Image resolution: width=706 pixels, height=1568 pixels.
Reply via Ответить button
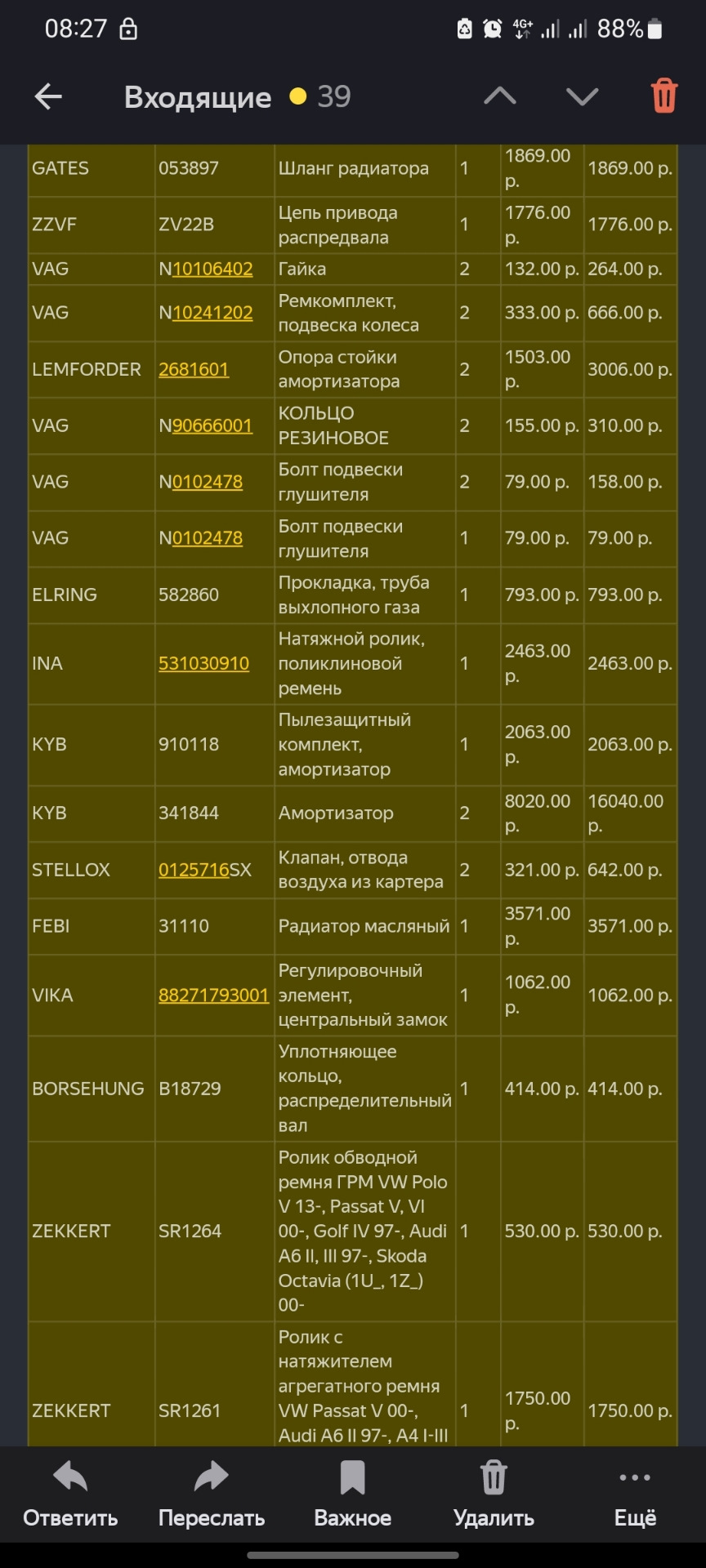click(70, 1496)
